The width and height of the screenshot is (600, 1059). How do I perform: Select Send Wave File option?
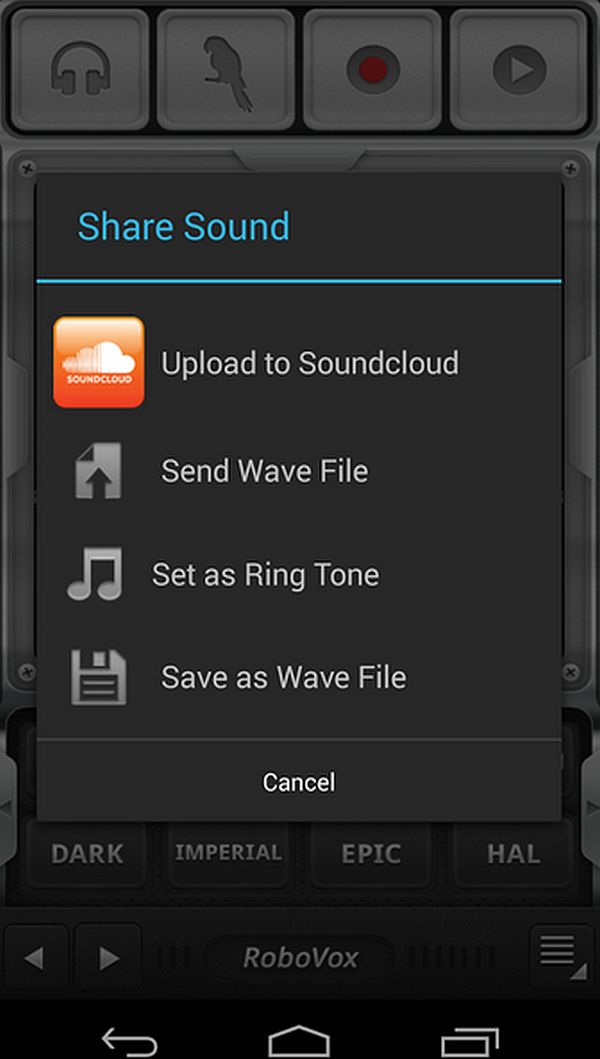[x=299, y=470]
